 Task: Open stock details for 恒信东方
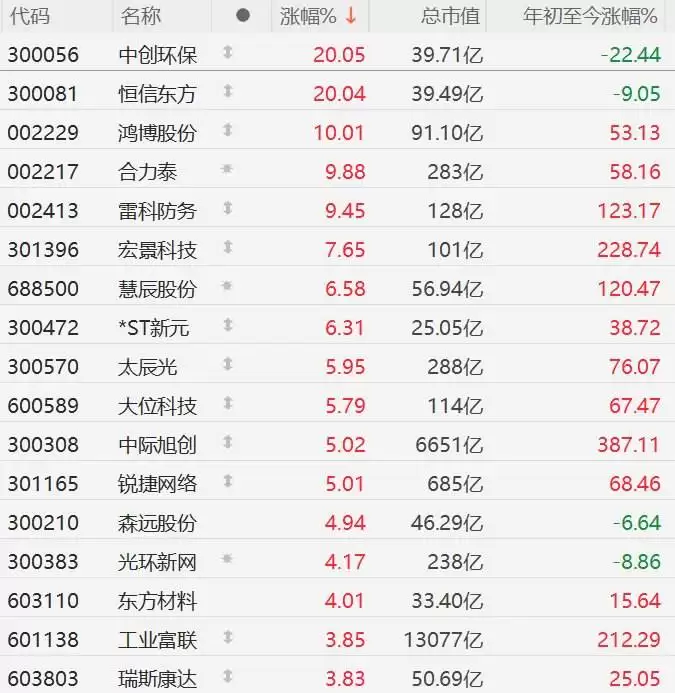(157, 94)
